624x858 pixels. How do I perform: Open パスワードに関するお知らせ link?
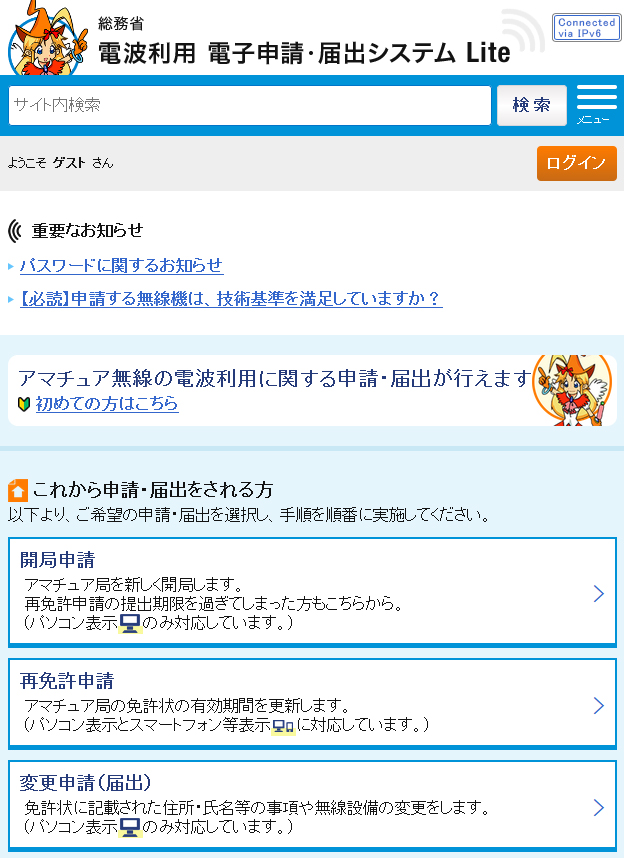(121, 265)
